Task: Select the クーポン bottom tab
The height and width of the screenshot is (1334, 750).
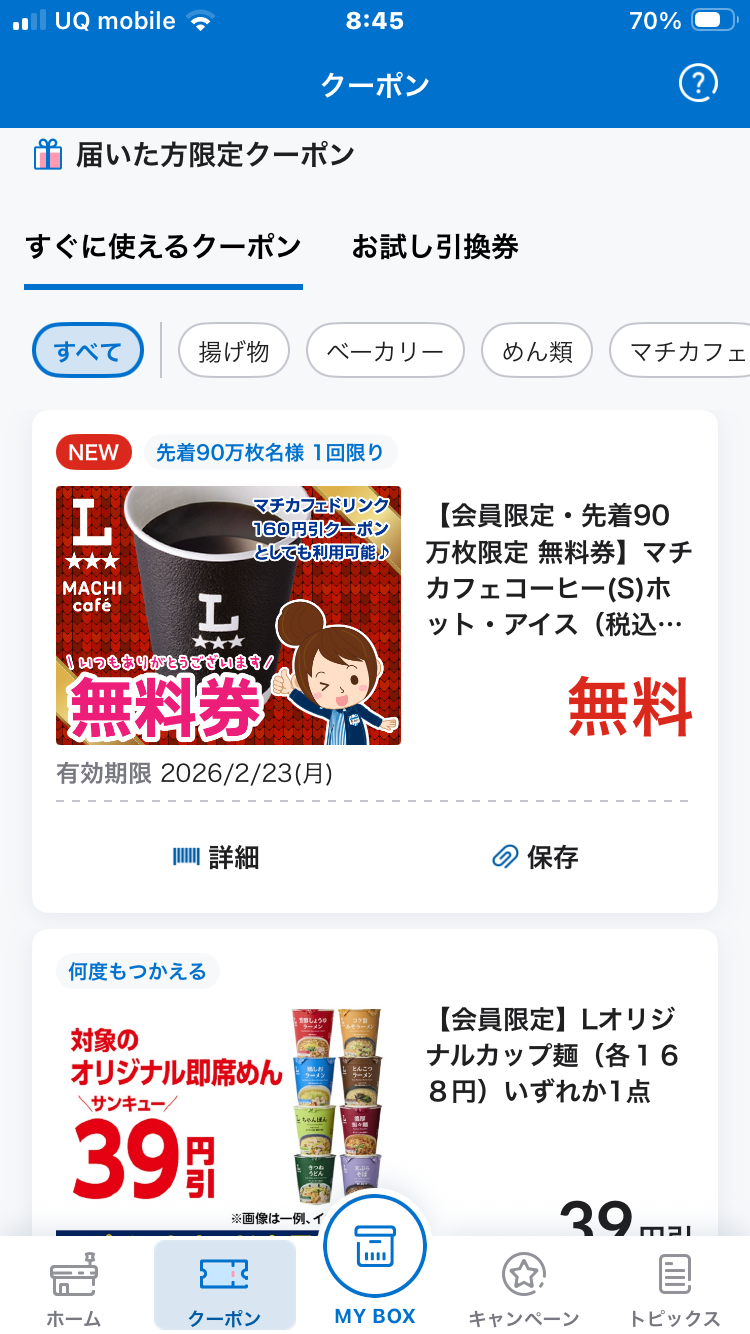Action: pos(225,1288)
